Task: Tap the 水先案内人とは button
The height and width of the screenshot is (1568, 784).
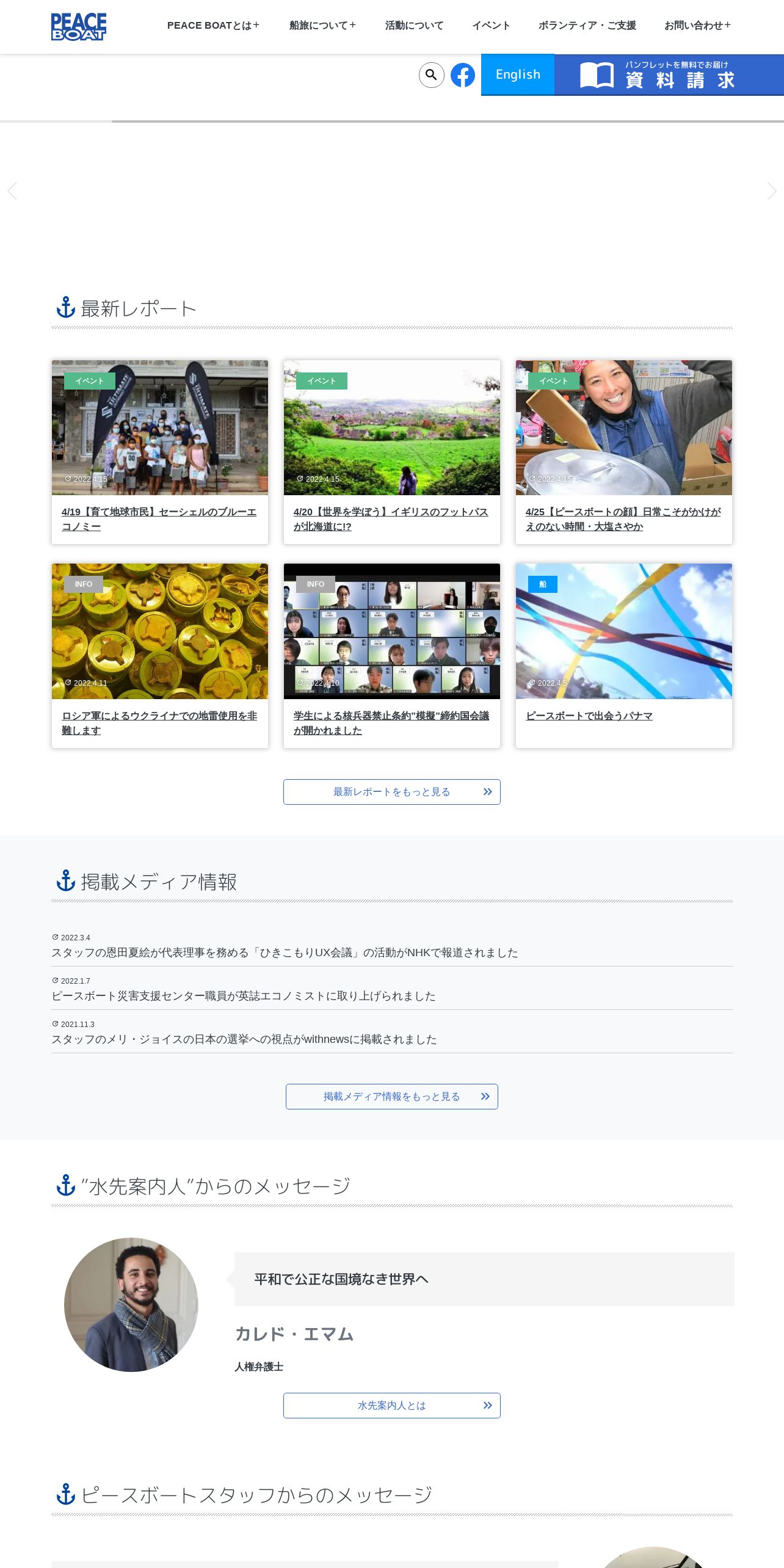Action: point(391,1406)
